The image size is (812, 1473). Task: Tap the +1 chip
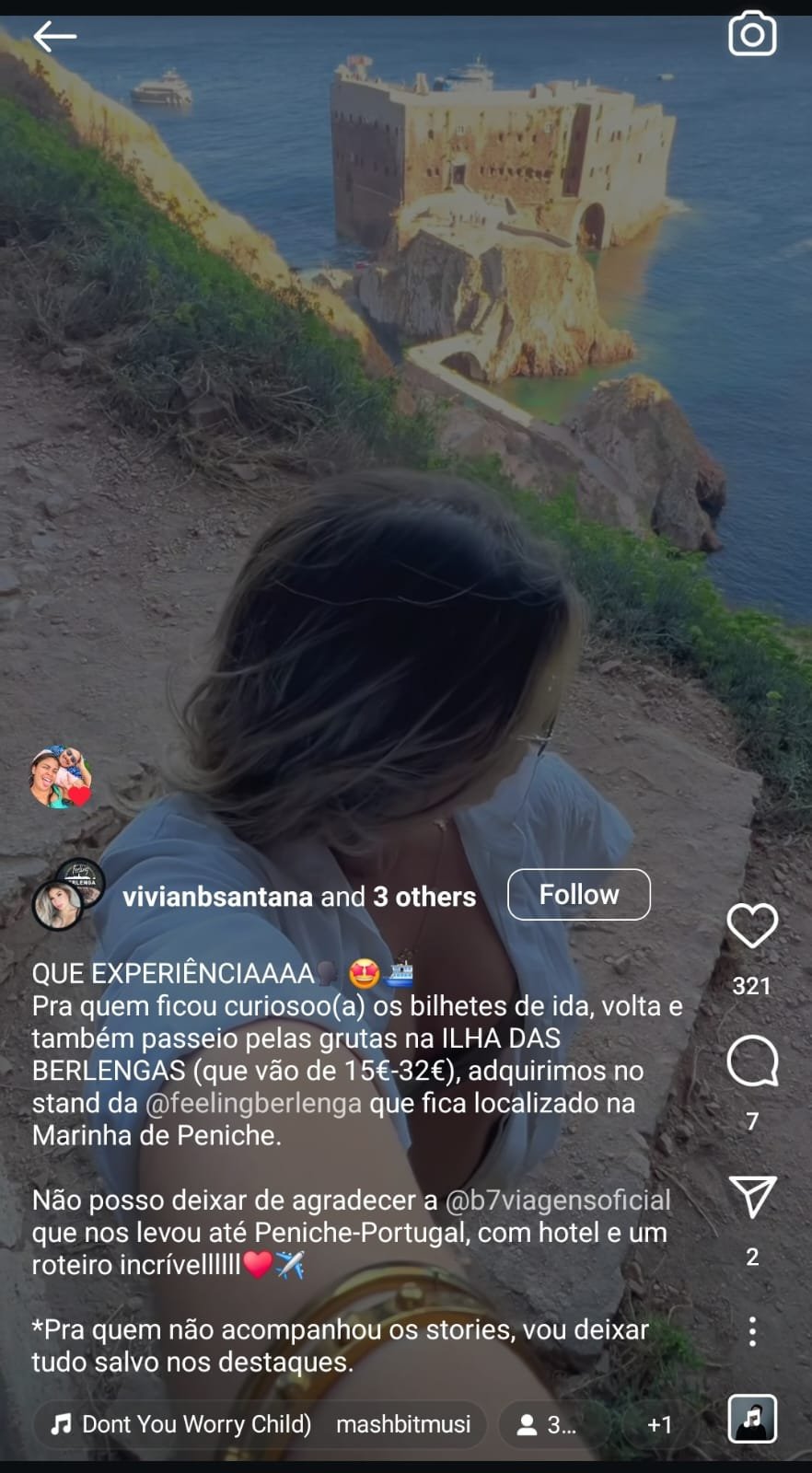point(659,1424)
